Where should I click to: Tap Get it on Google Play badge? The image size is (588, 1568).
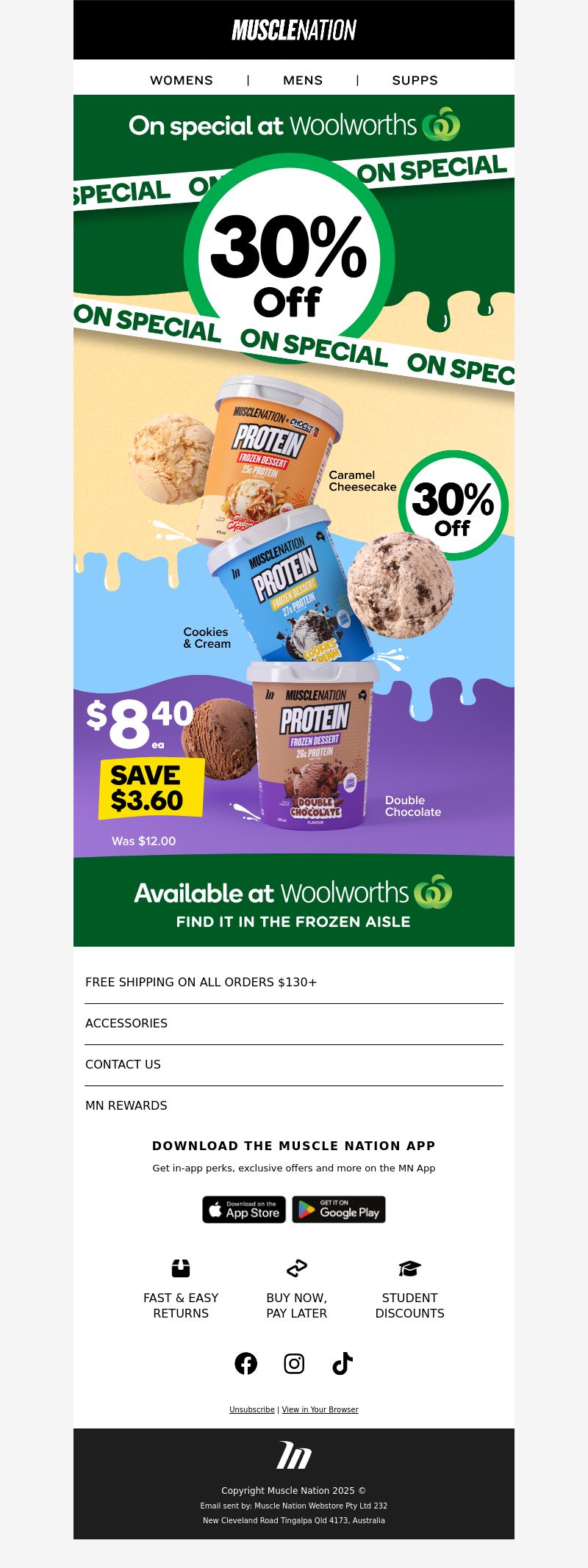tap(339, 1210)
